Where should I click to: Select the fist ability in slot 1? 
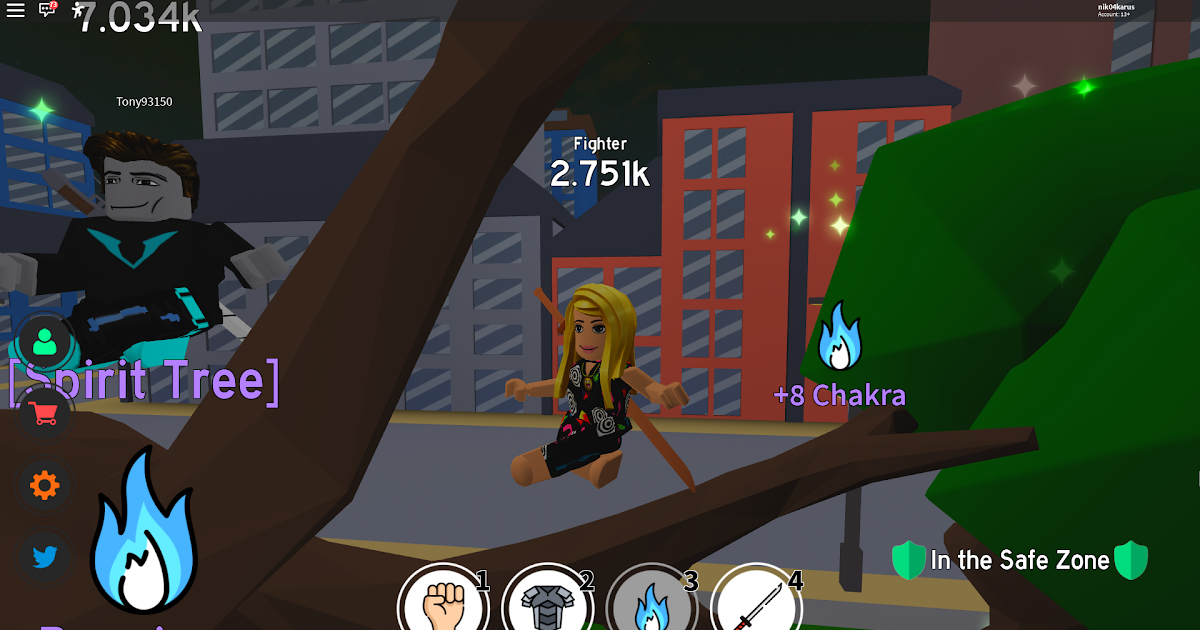(444, 604)
